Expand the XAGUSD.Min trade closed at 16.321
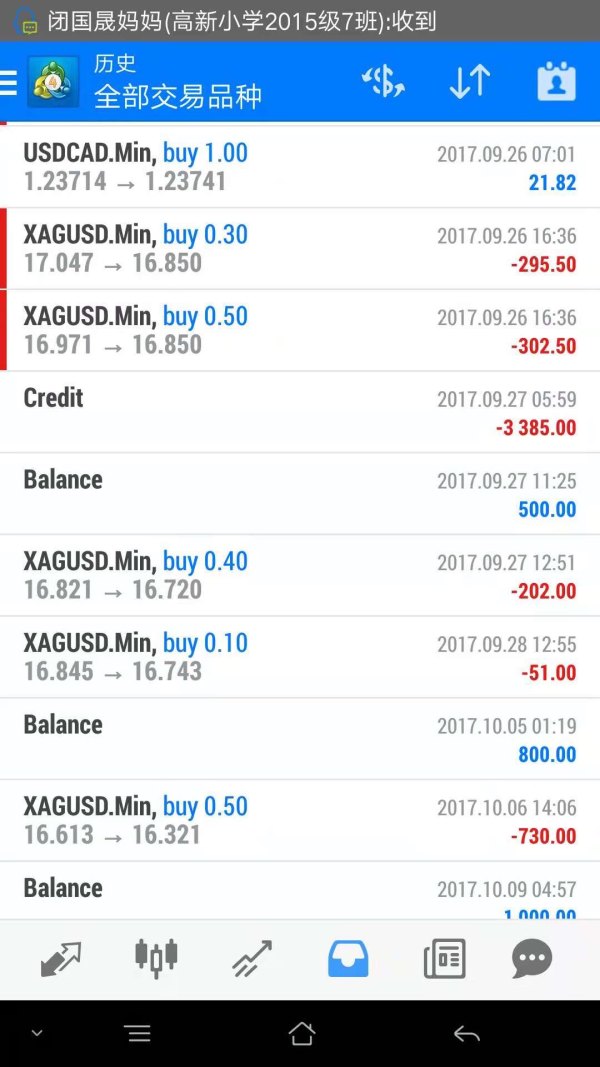The image size is (600, 1067). tap(300, 821)
